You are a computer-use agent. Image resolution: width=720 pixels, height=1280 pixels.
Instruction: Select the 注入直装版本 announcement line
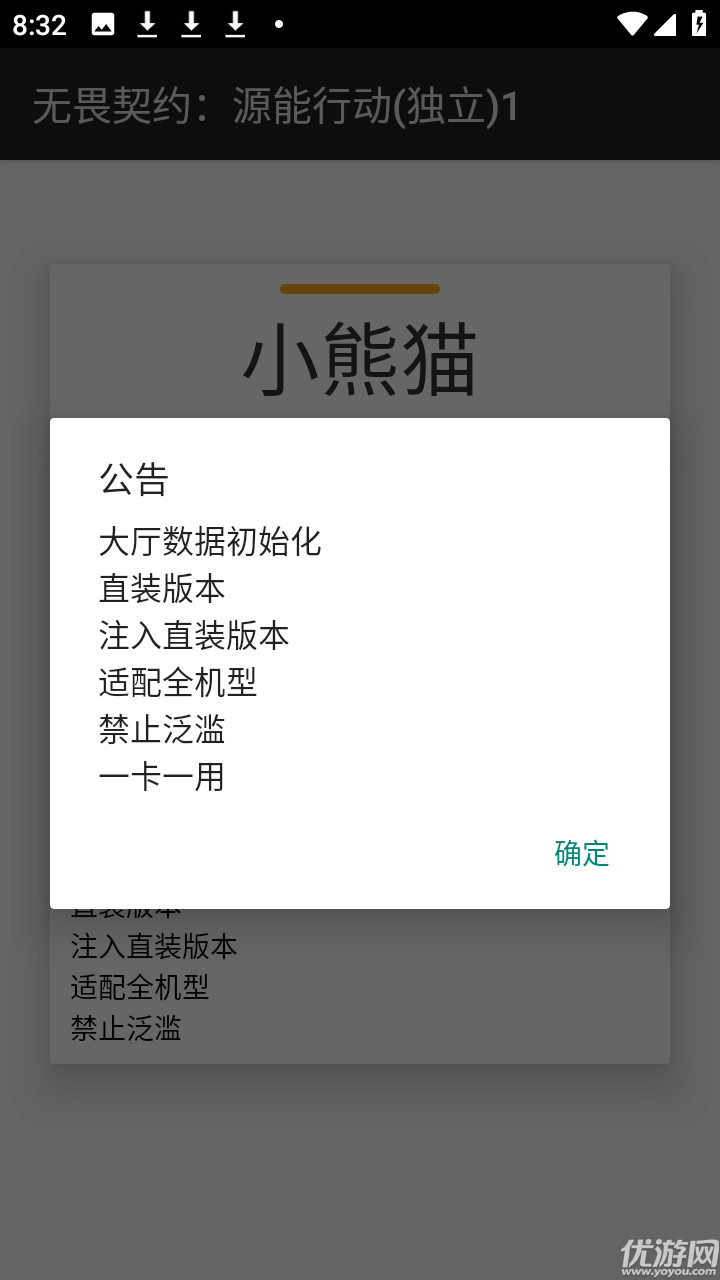tap(194, 635)
